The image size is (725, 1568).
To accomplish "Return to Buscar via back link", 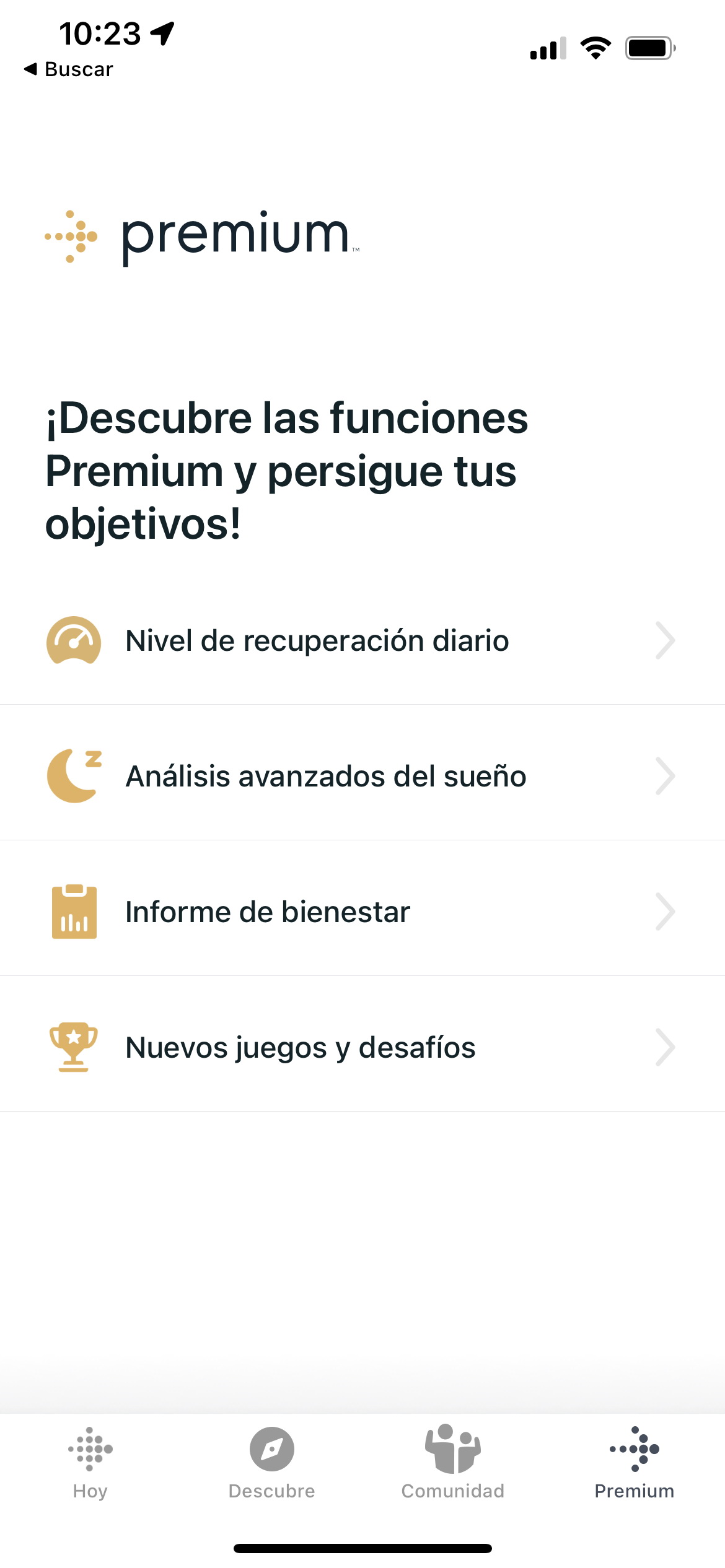I will (68, 69).
